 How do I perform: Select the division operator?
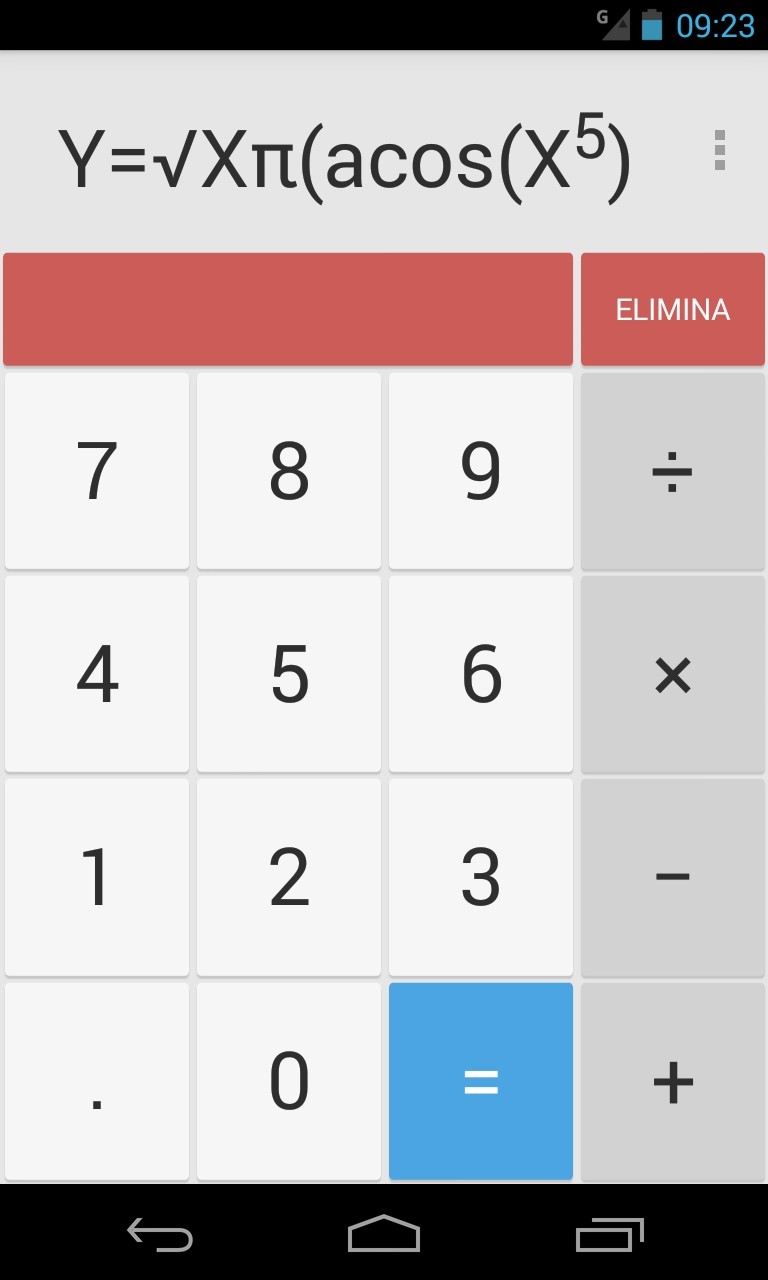point(672,471)
